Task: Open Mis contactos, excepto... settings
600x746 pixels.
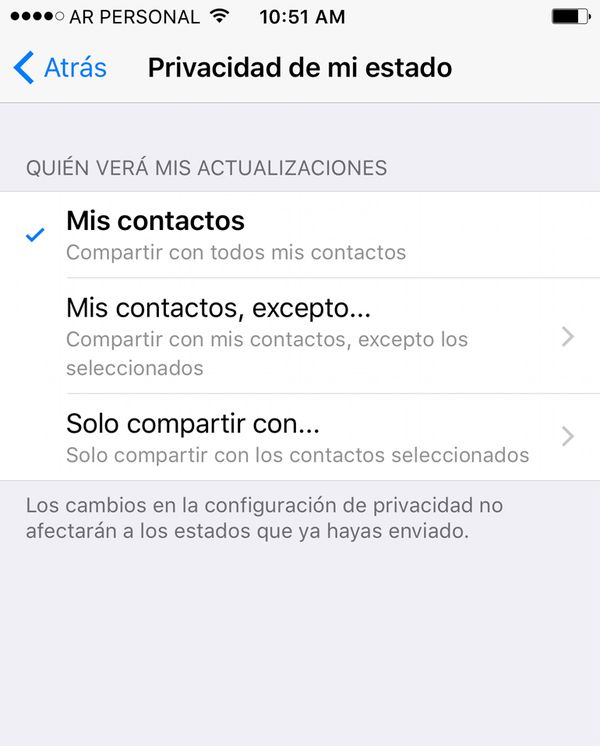Action: tap(300, 336)
